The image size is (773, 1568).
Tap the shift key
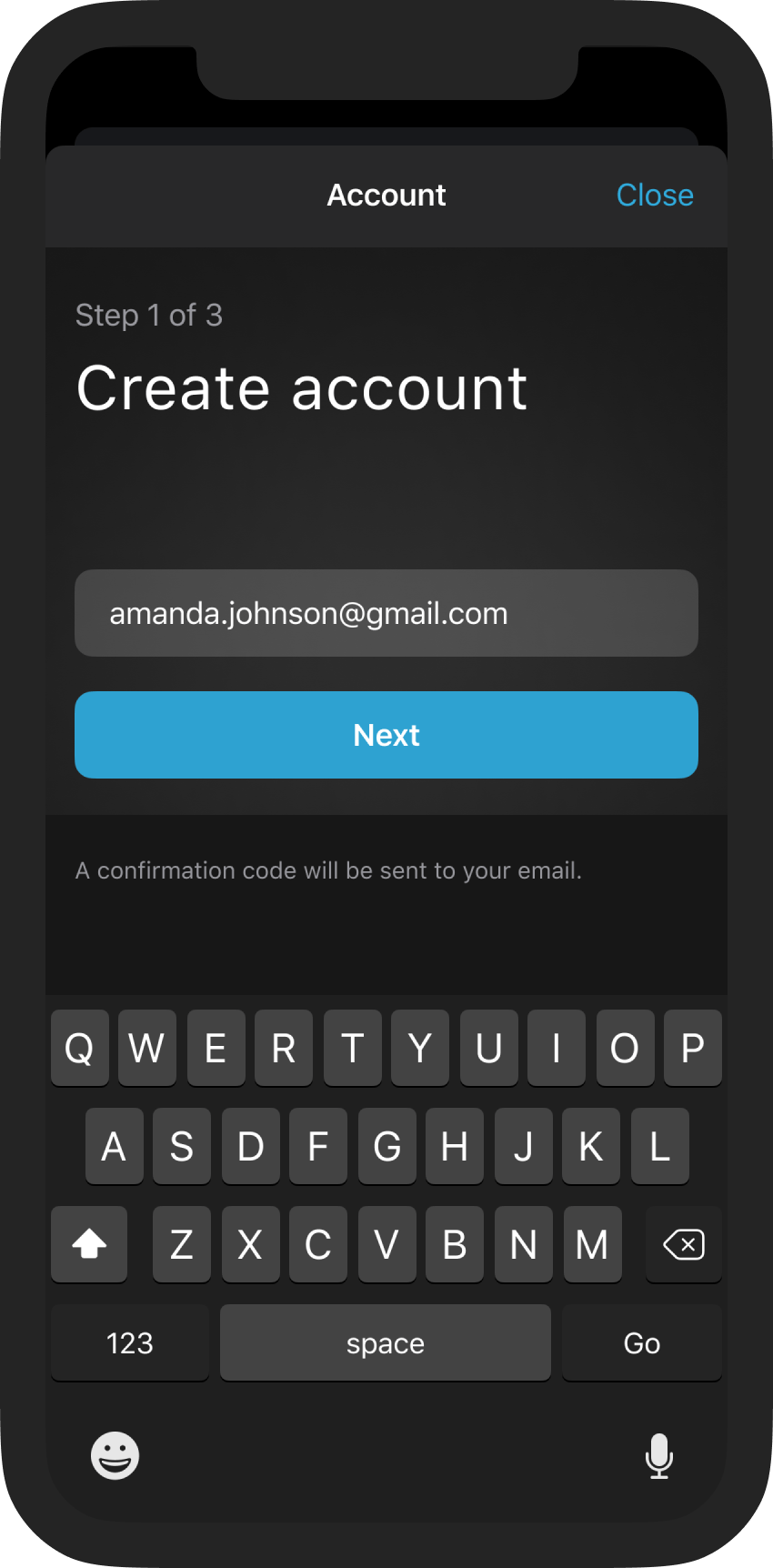click(89, 1244)
